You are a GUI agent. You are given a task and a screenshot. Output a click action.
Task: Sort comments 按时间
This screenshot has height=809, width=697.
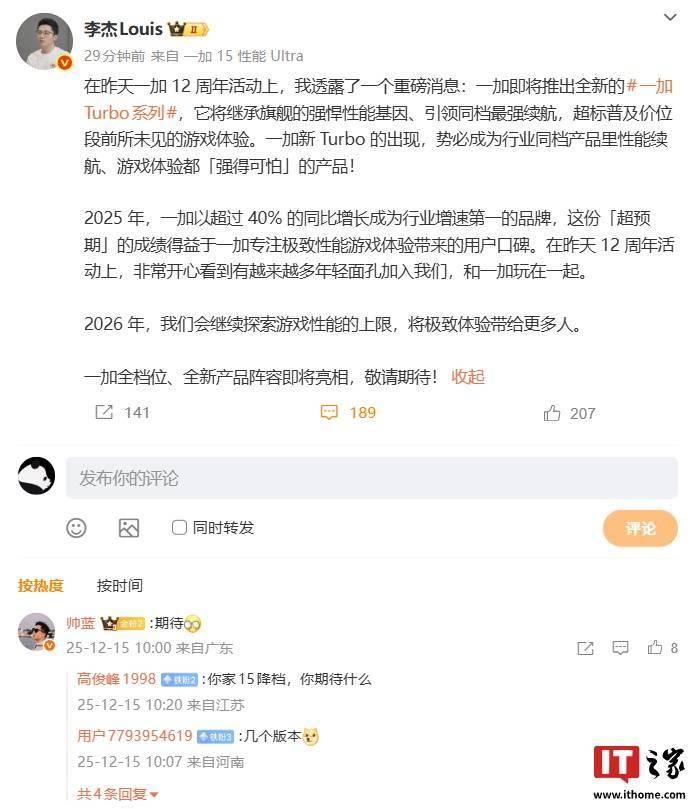[x=119, y=585]
